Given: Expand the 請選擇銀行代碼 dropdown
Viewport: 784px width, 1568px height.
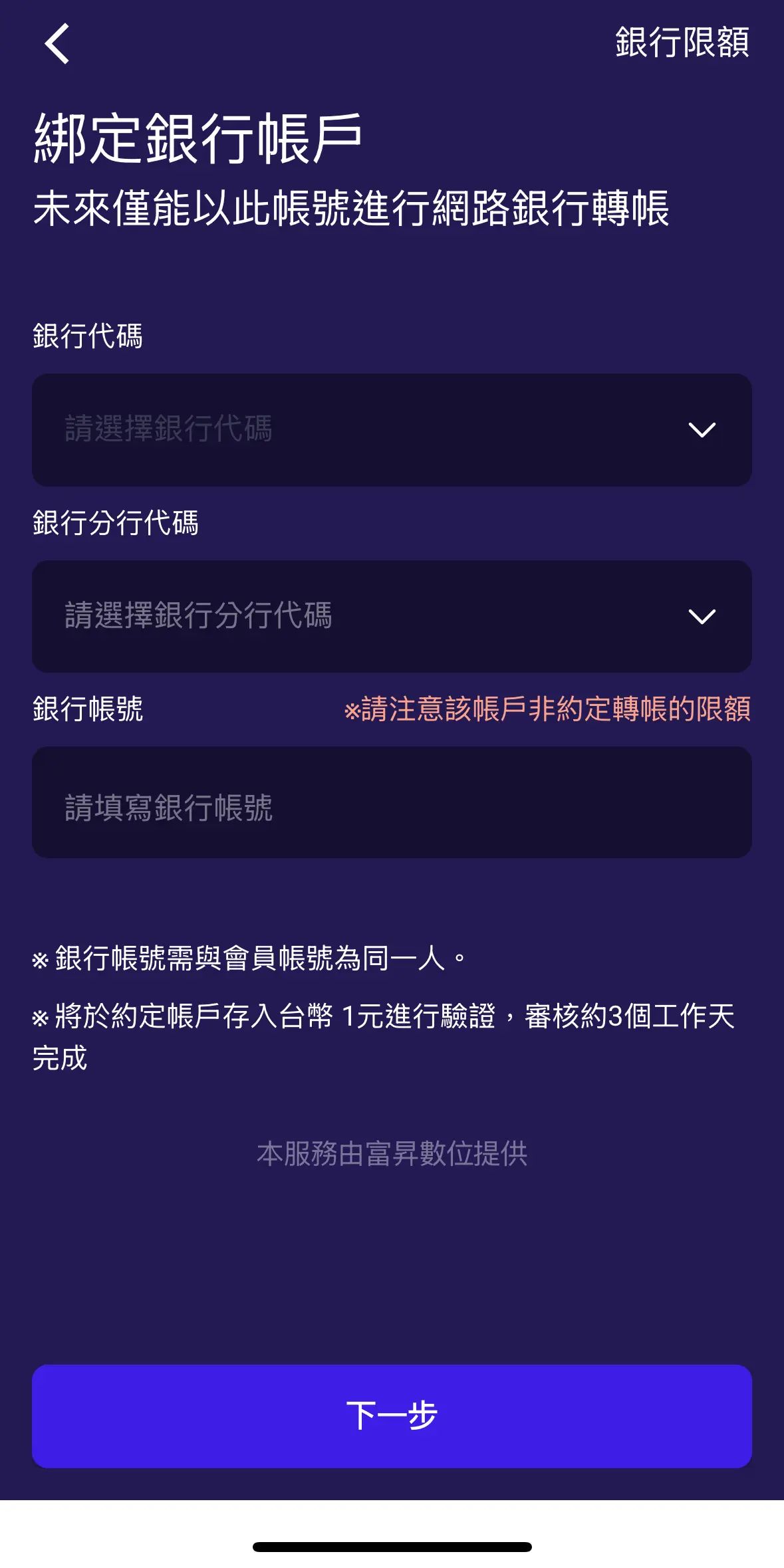Looking at the screenshot, I should pos(392,429).
